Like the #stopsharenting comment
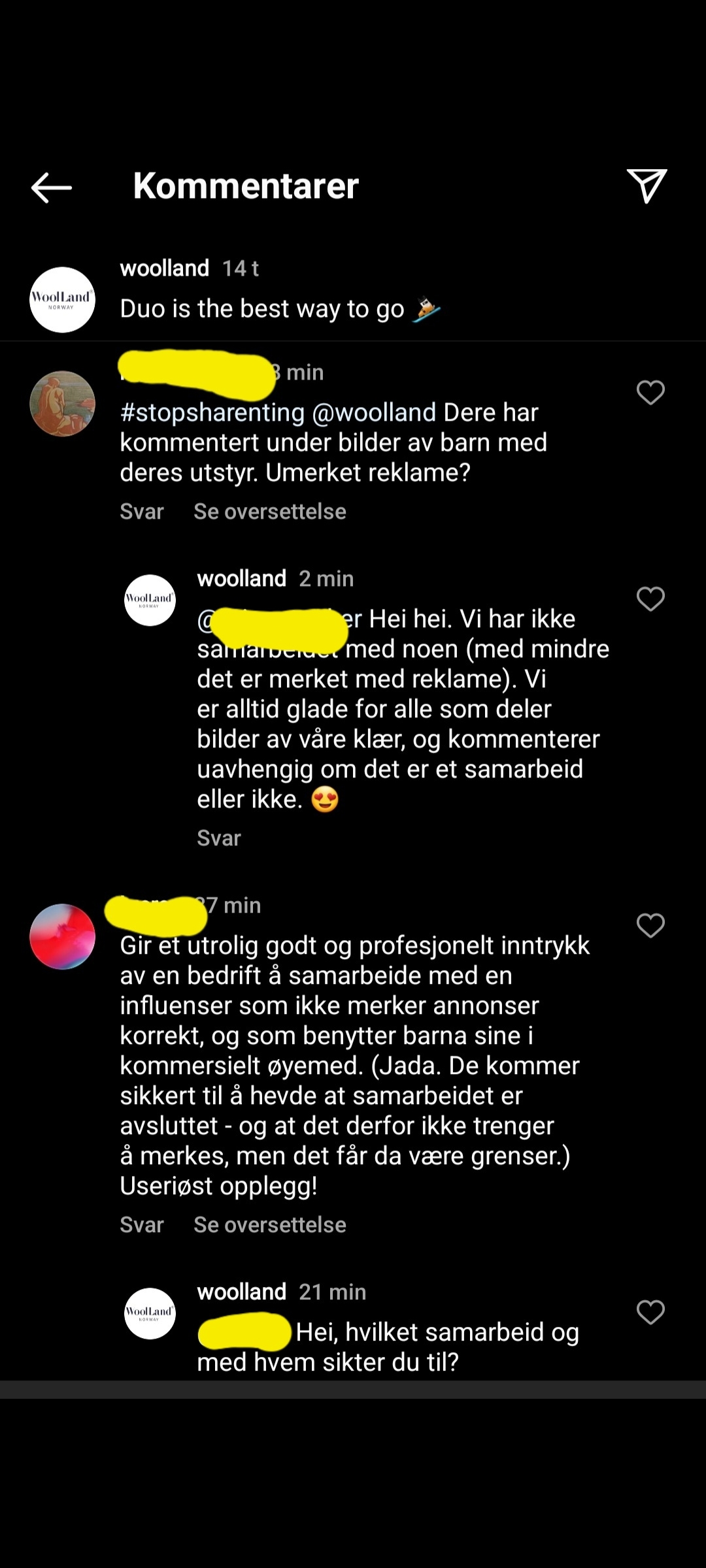The height and width of the screenshot is (1568, 706). (x=650, y=393)
